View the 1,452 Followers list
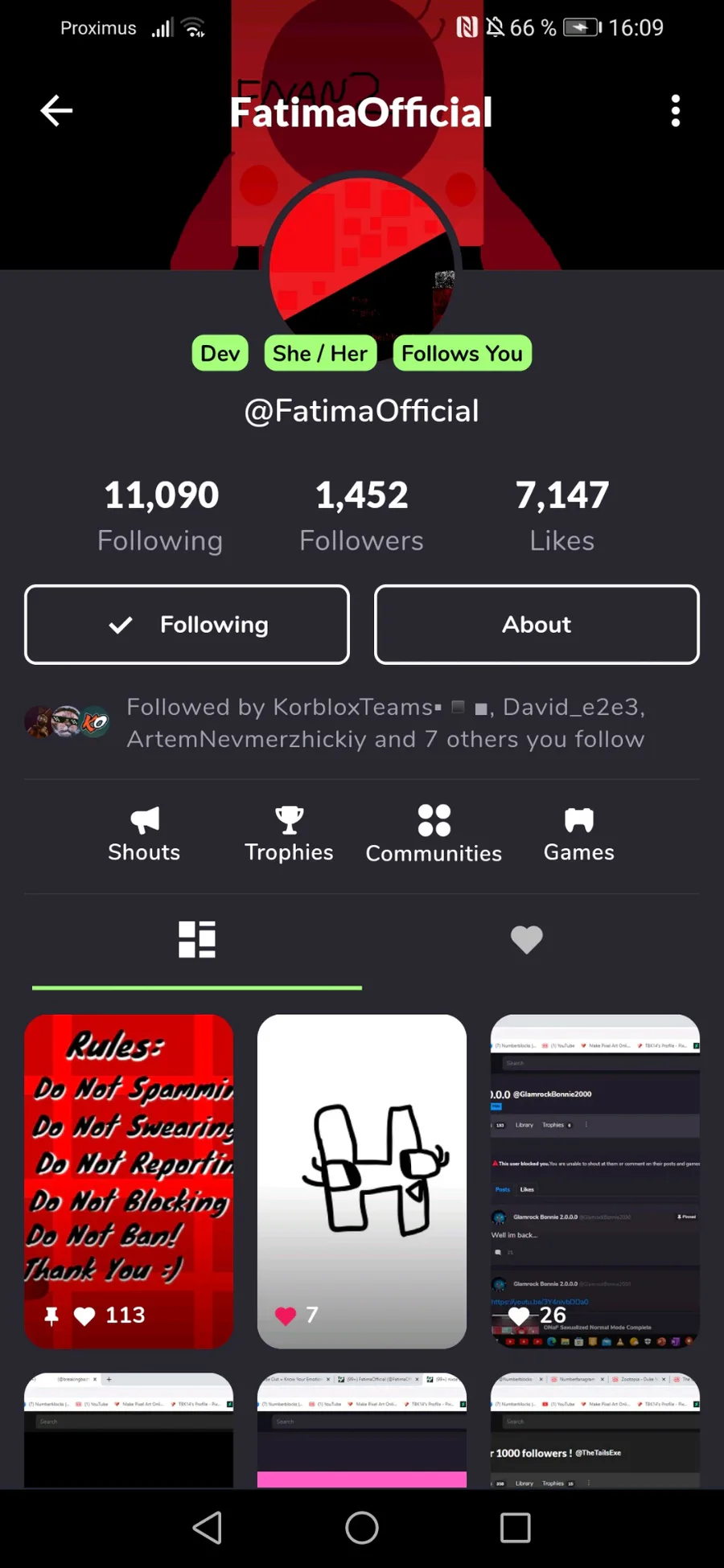 click(x=361, y=515)
